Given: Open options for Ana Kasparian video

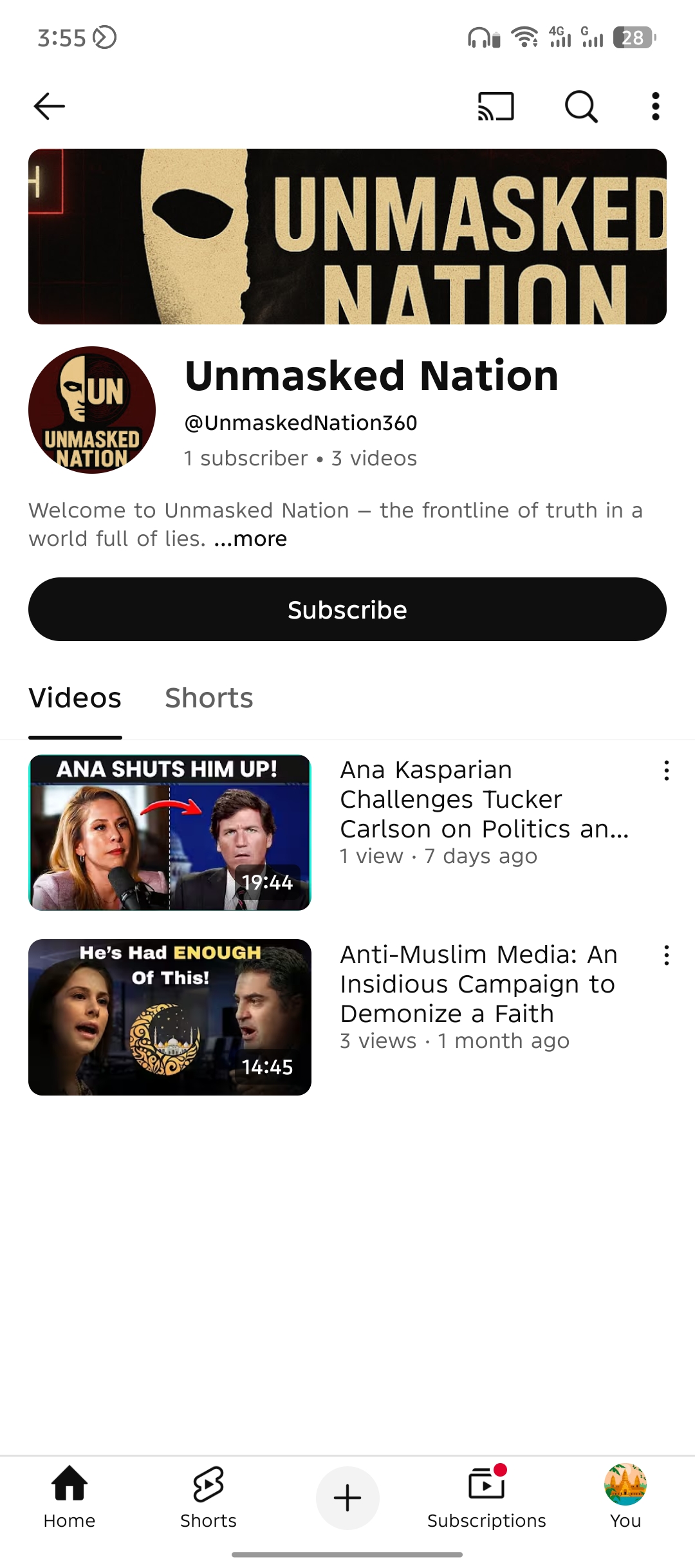Looking at the screenshot, I should (667, 770).
